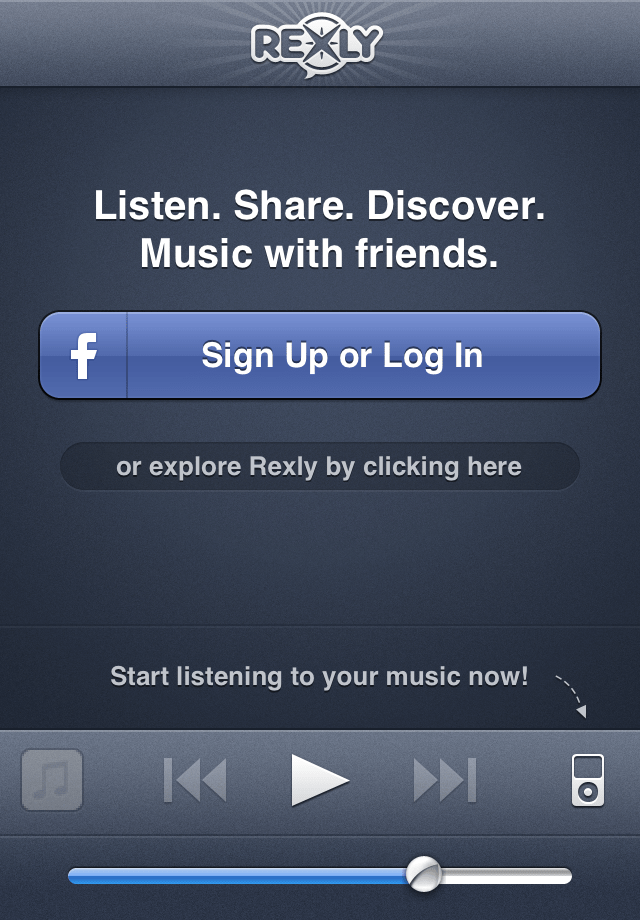Explore Rexly by clicking here
Image resolution: width=640 pixels, height=920 pixels.
(x=319, y=467)
